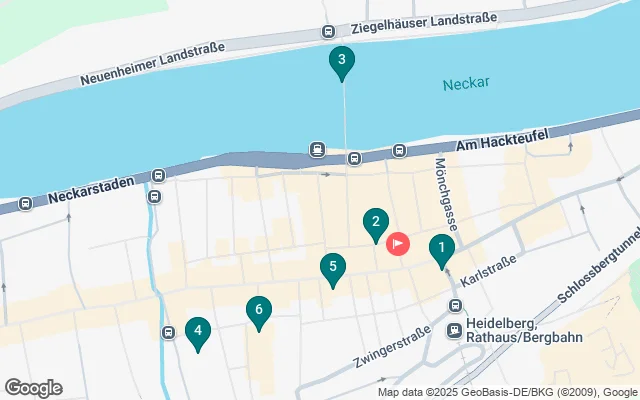Screen dimensions: 640x400
Task: Tap marker number 3 on the Neckar
Action: point(342,60)
